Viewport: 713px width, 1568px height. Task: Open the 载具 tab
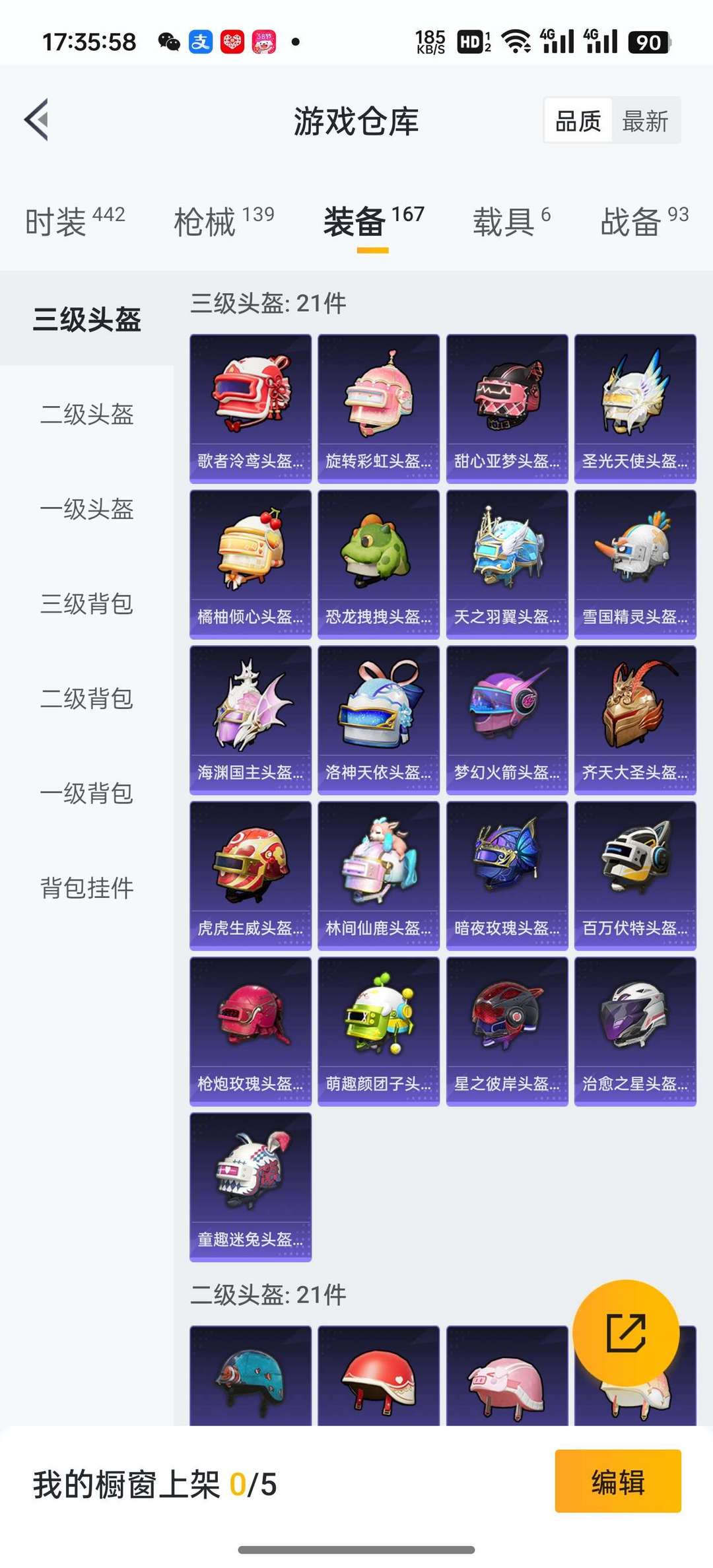[x=511, y=221]
